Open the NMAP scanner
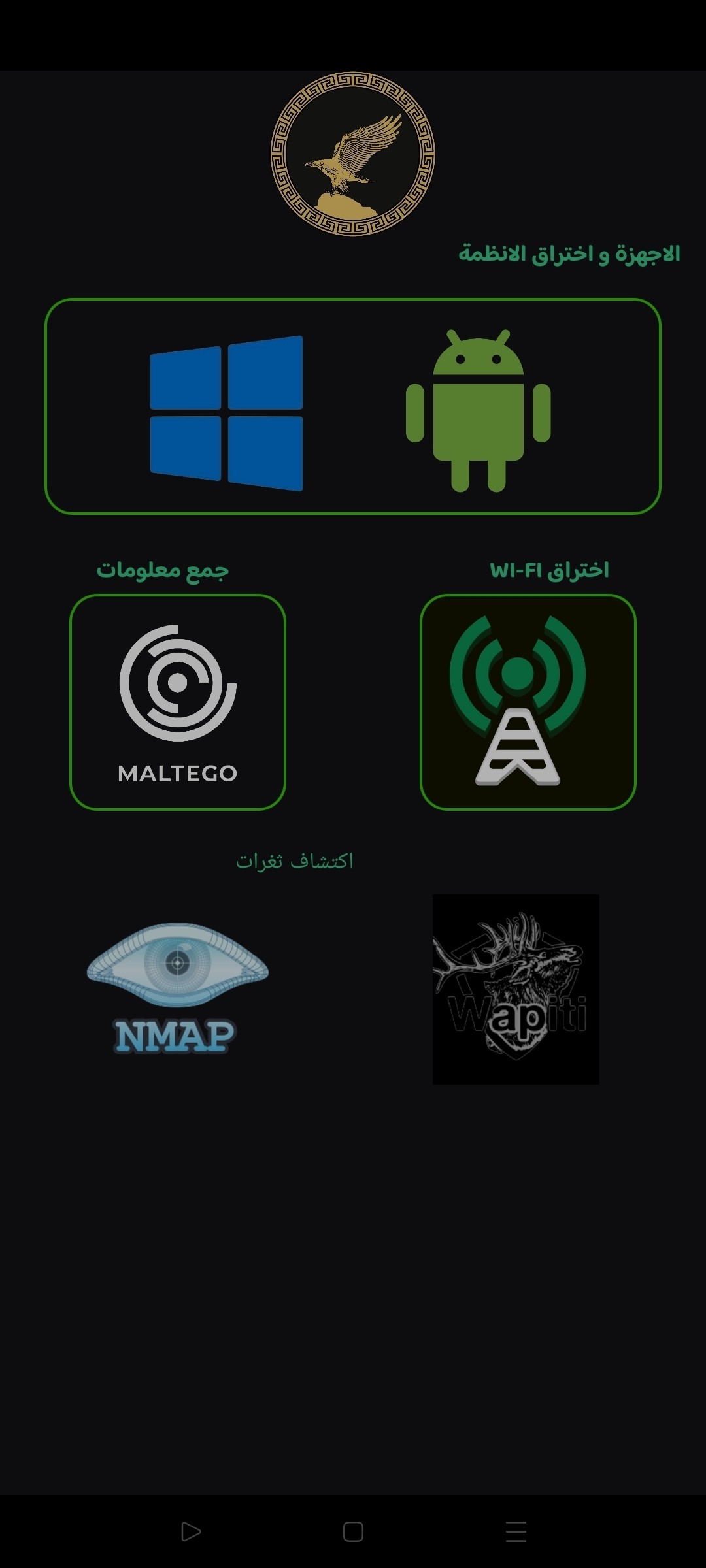The width and height of the screenshot is (706, 1568). click(177, 988)
